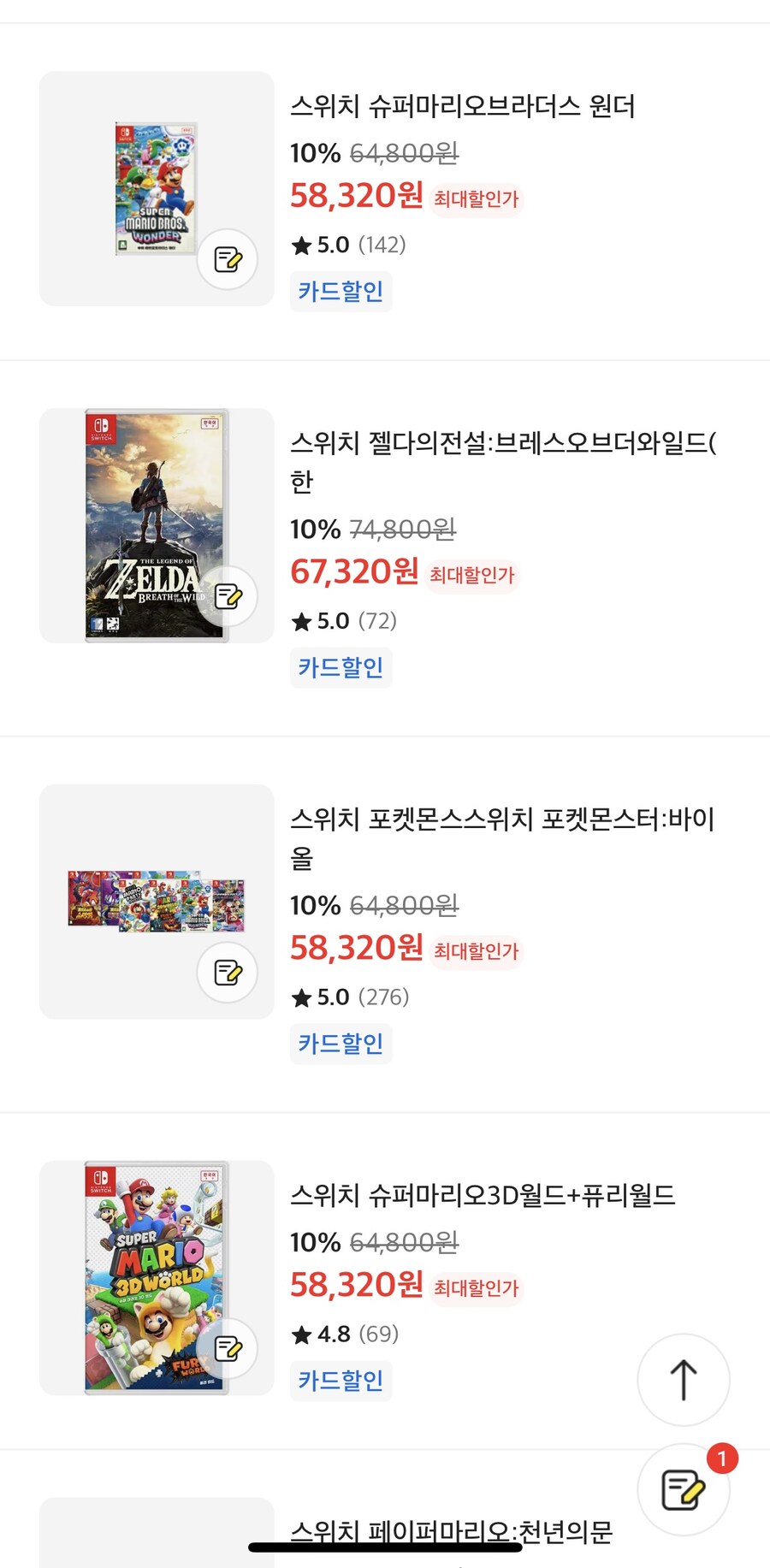The height and width of the screenshot is (1568, 770).
Task: Click 카드할인 badge under the Pokemon listing
Action: click(x=341, y=1044)
